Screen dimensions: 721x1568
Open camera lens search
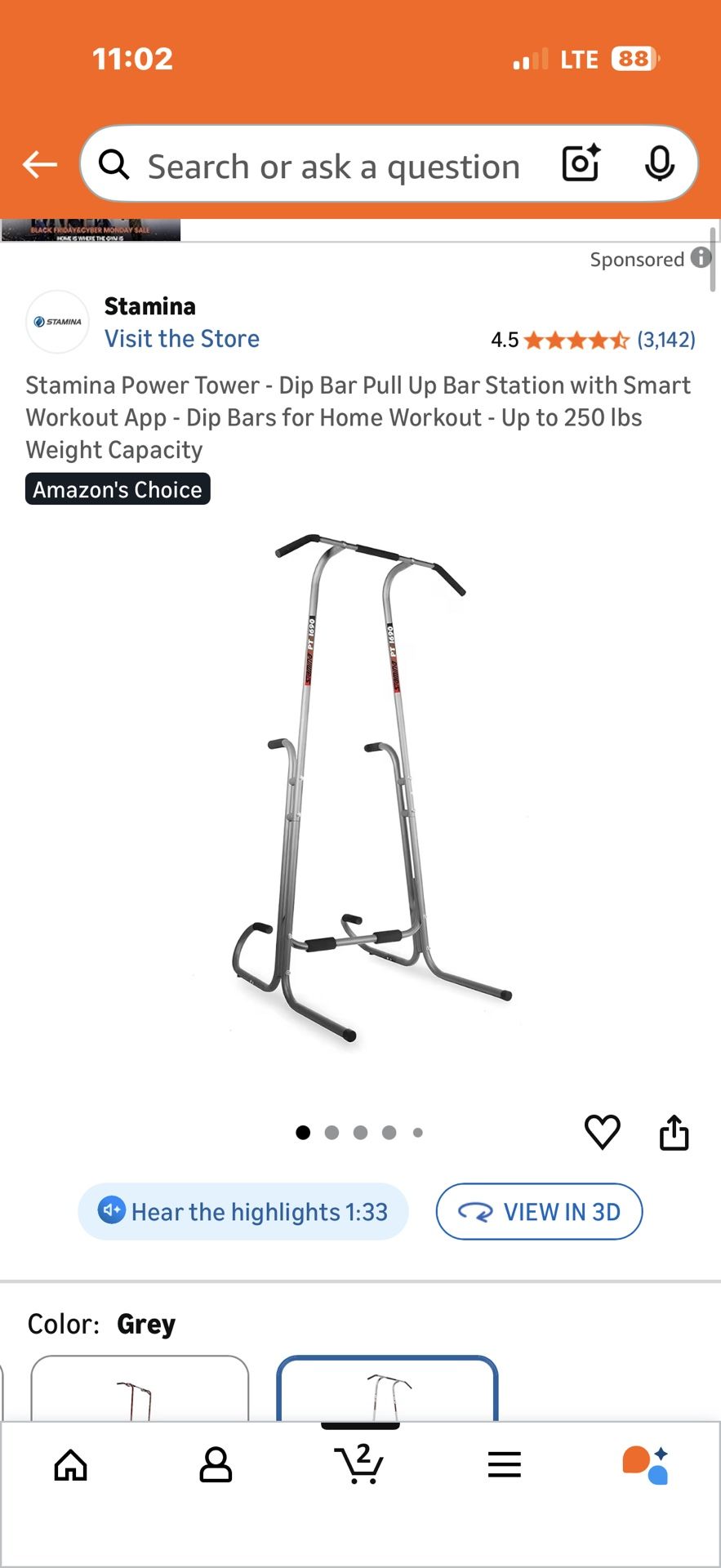[x=581, y=163]
